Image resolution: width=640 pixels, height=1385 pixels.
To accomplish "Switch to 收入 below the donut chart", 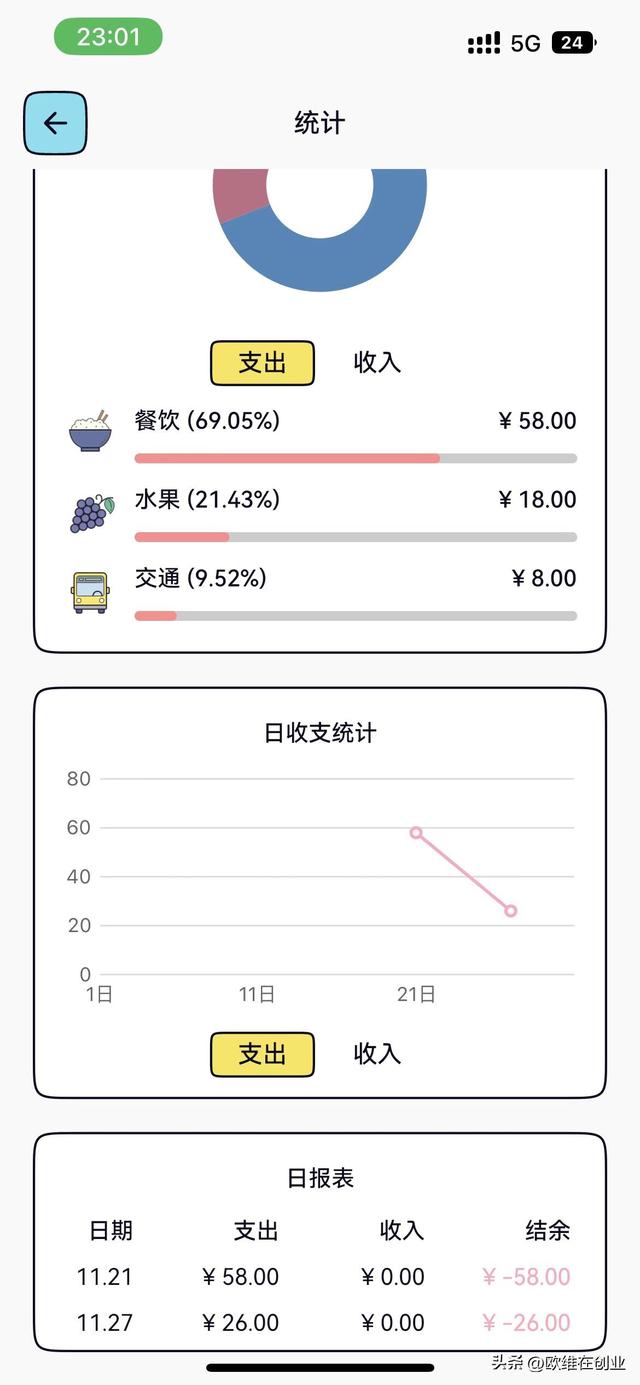I will pyautogui.click(x=377, y=363).
